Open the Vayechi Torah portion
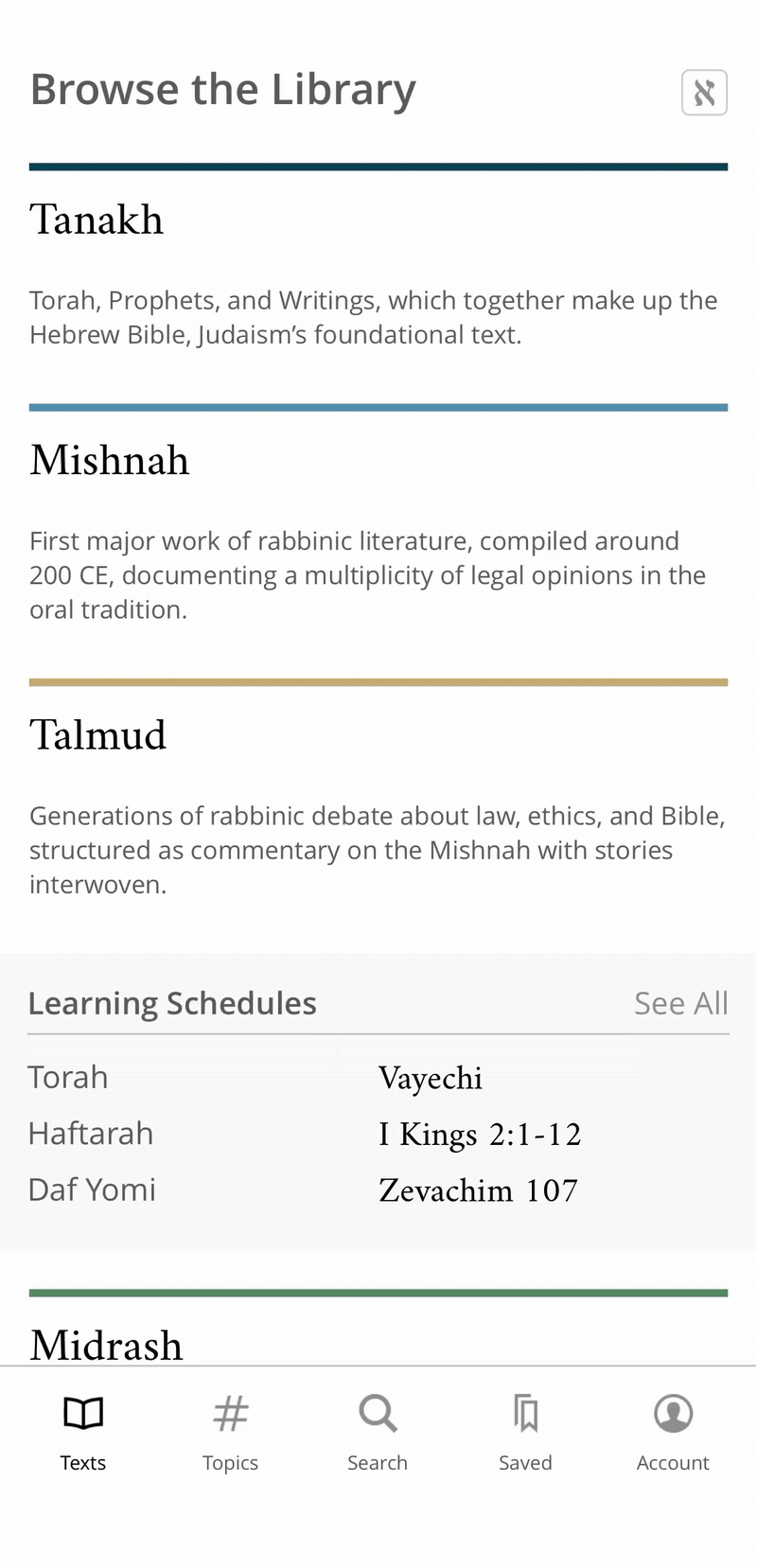 (x=431, y=1078)
